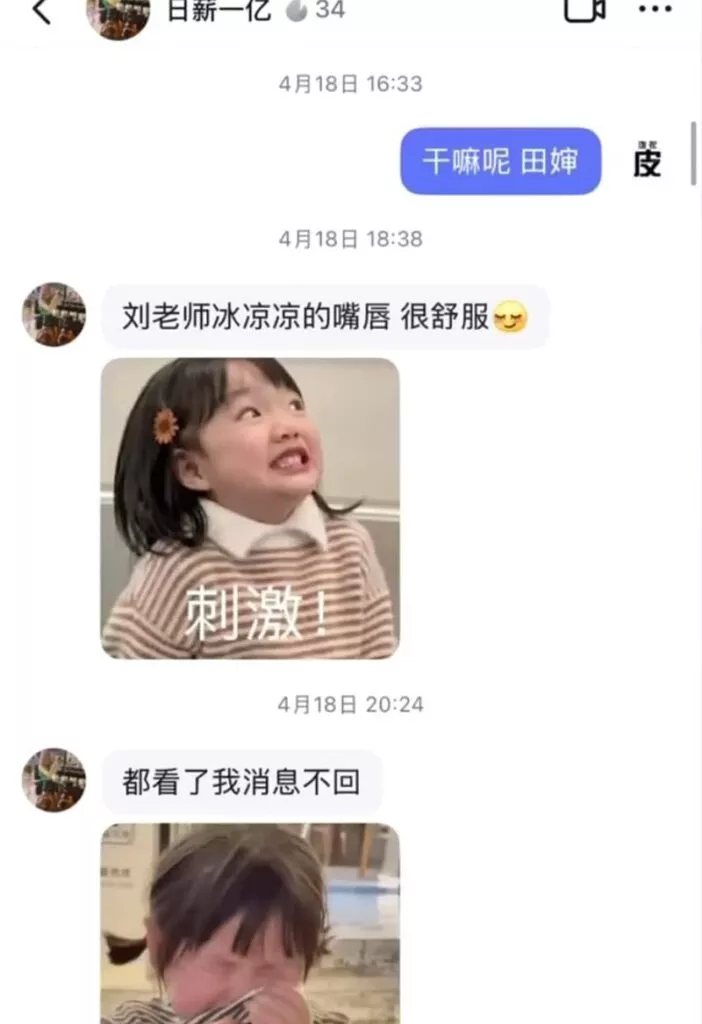
Task: Go back from the chat
Action: click(x=41, y=12)
